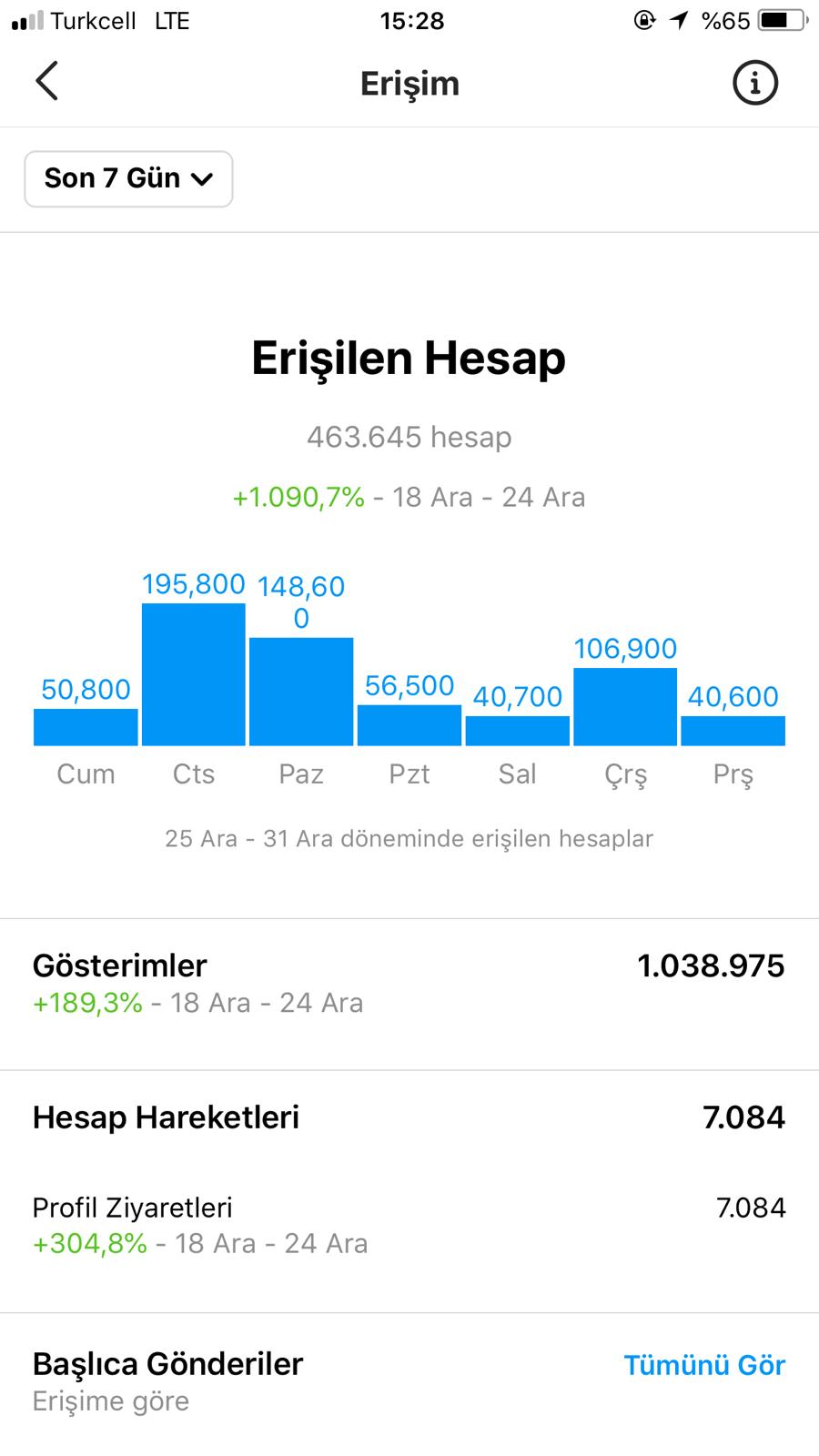Viewport: 819px width, 1456px height.
Task: Open the info icon
Action: 755,83
